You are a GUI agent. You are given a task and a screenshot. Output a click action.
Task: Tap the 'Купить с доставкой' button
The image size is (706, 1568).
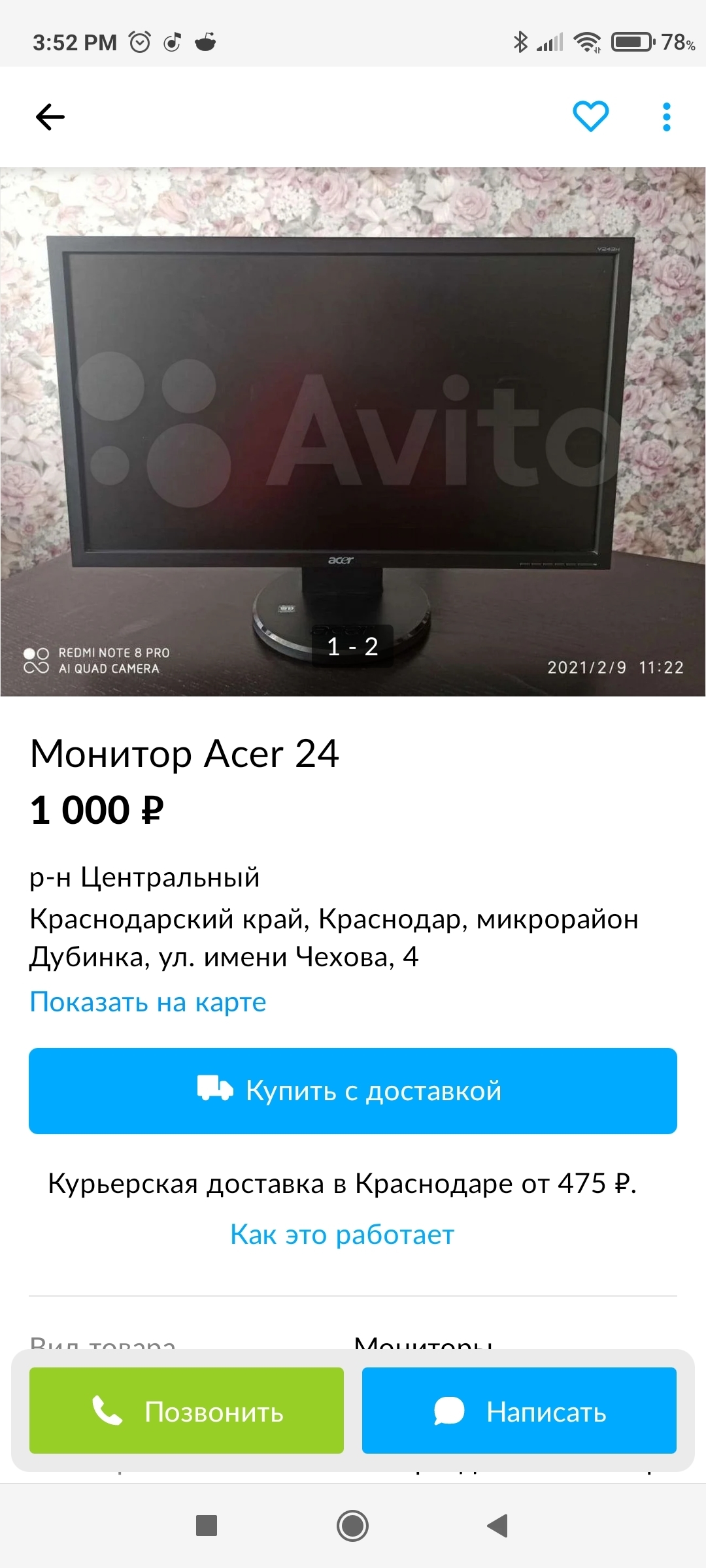click(x=353, y=1090)
